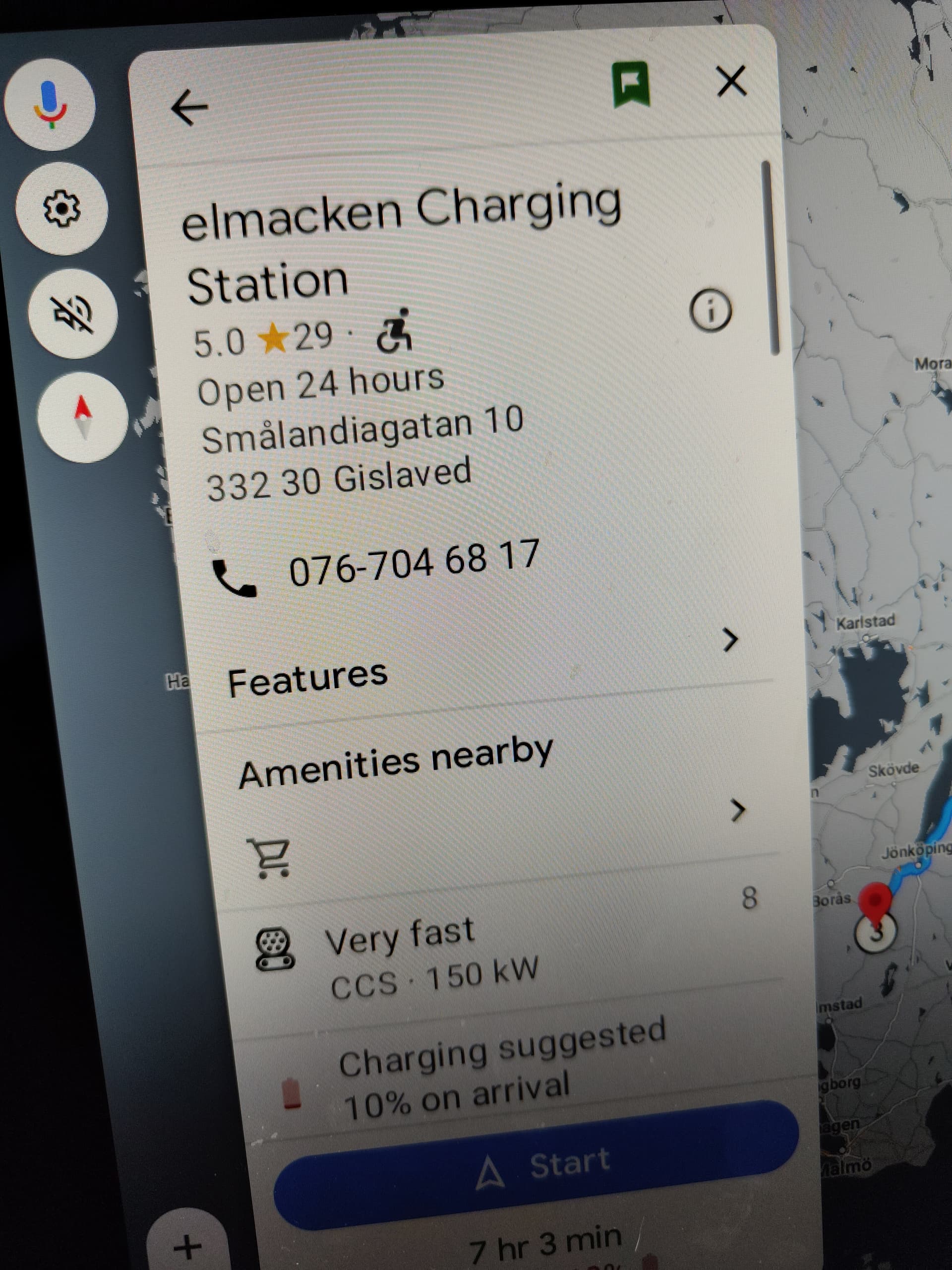Tap the compass to reorient map
This screenshot has height=1270, width=952.
coord(83,416)
